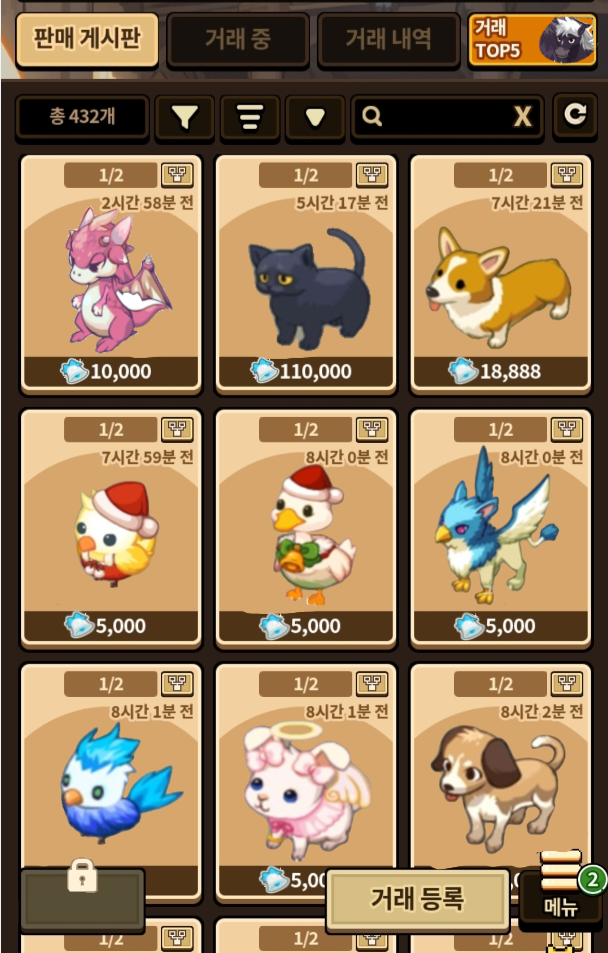Screen dimensions: 608x953
Task: Tap the search input field
Action: [x=435, y=117]
